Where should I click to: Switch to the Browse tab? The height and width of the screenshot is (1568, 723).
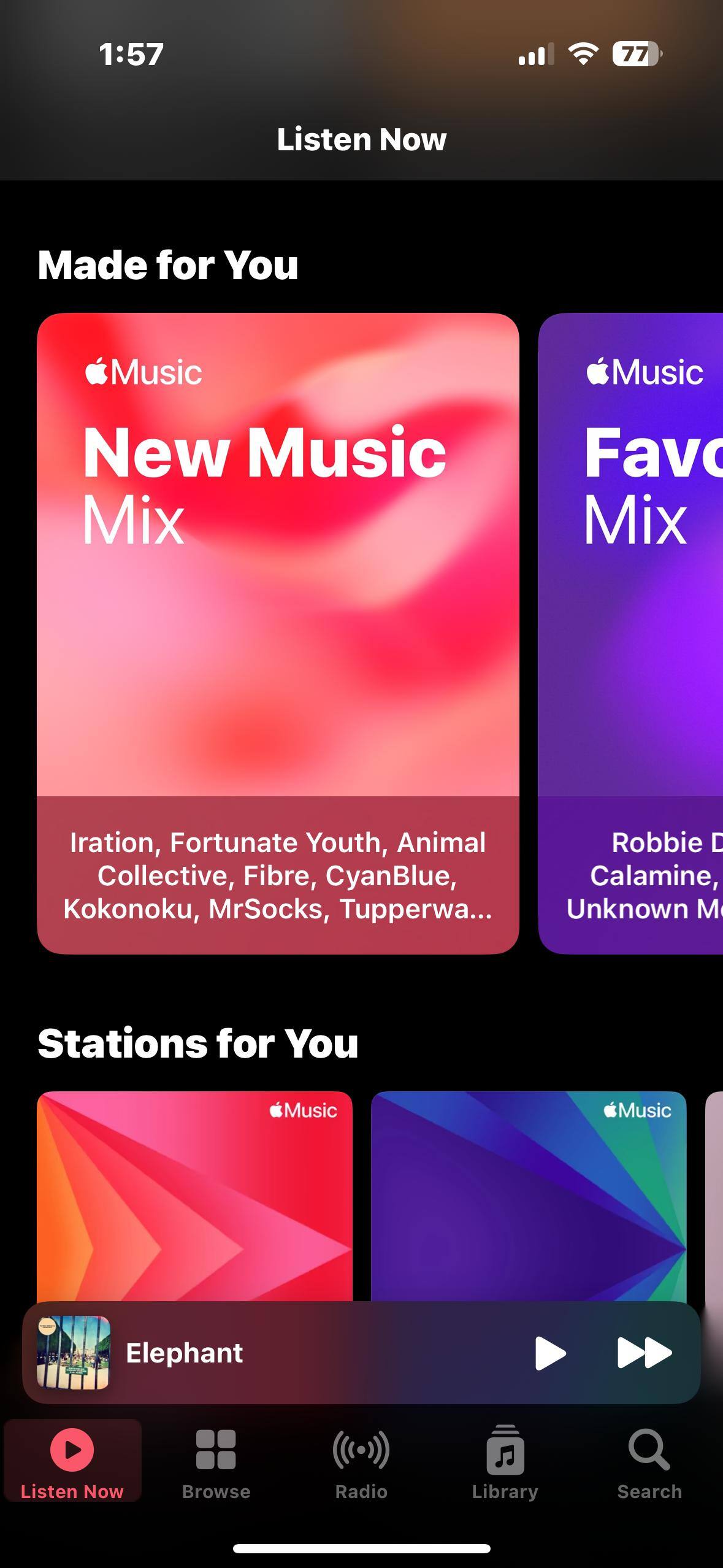(216, 1462)
